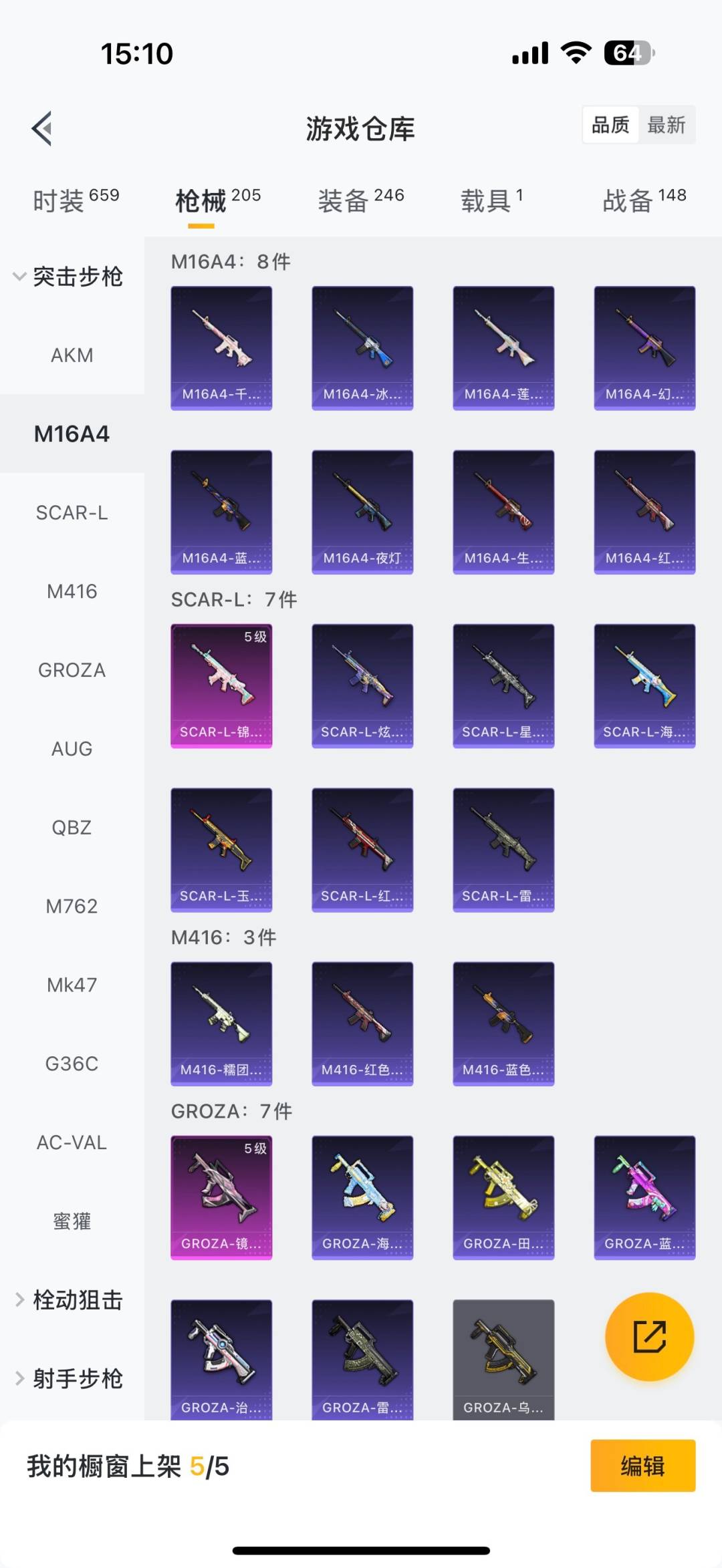Image resolution: width=722 pixels, height=1568 pixels.
Task: Switch to the 装备 tab
Action: [360, 200]
